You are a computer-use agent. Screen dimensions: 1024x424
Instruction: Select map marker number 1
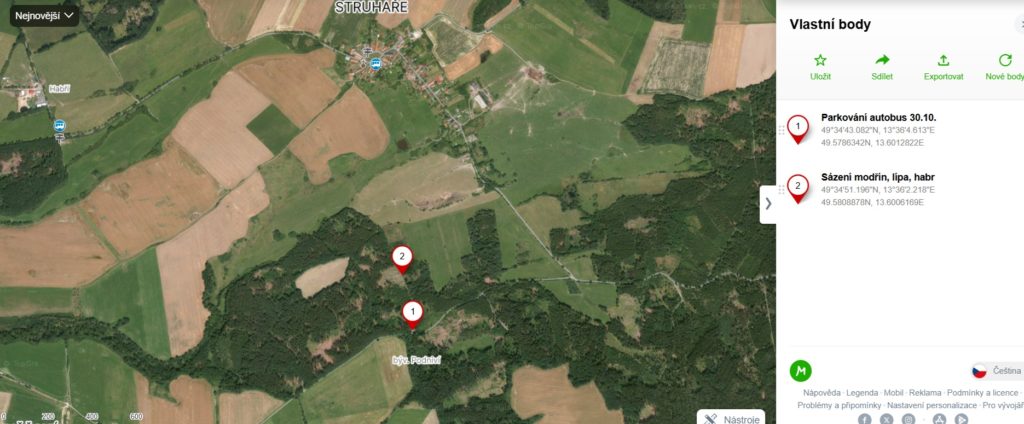tap(412, 314)
